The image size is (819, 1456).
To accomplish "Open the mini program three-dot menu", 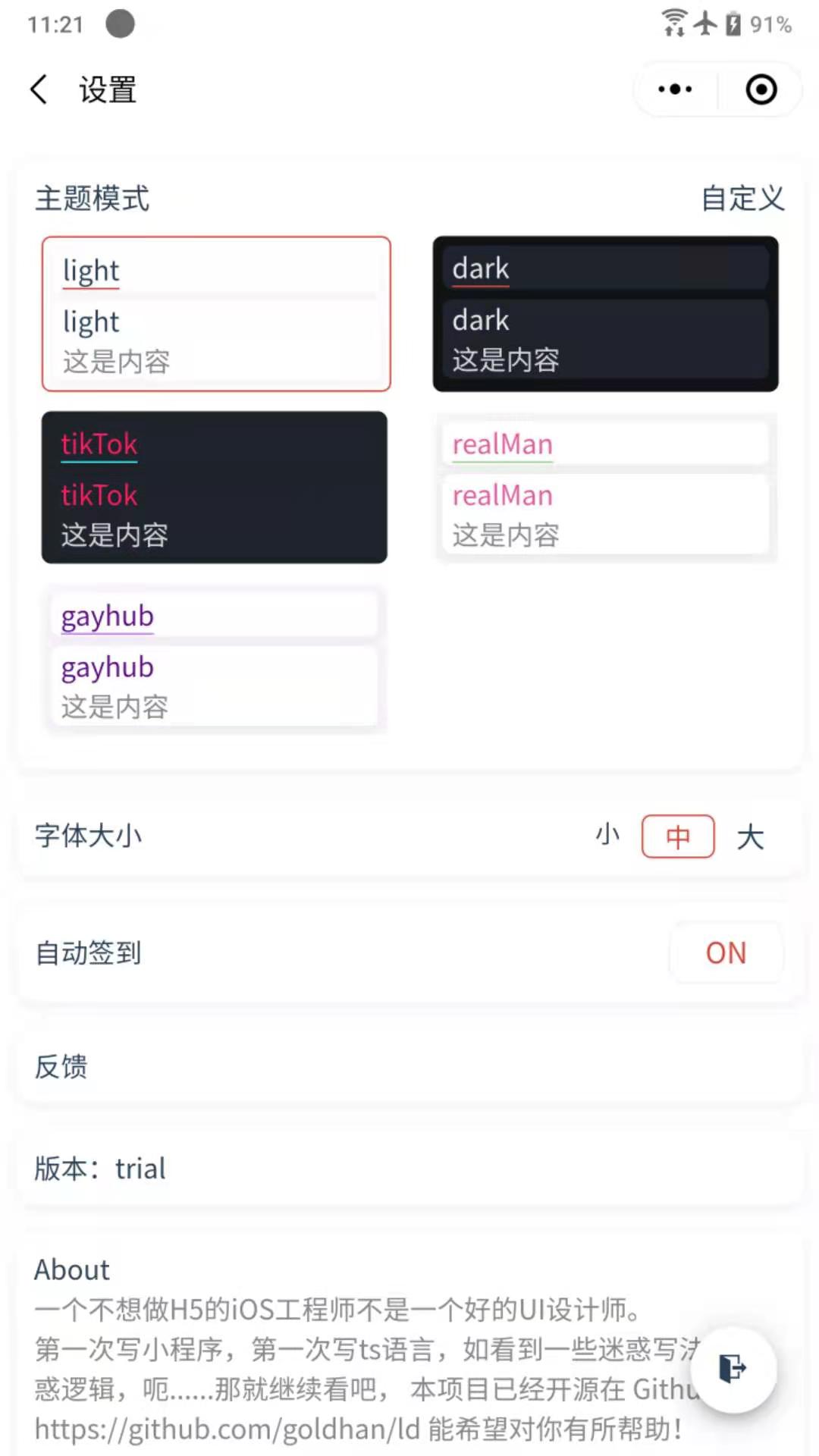I will coord(675,89).
